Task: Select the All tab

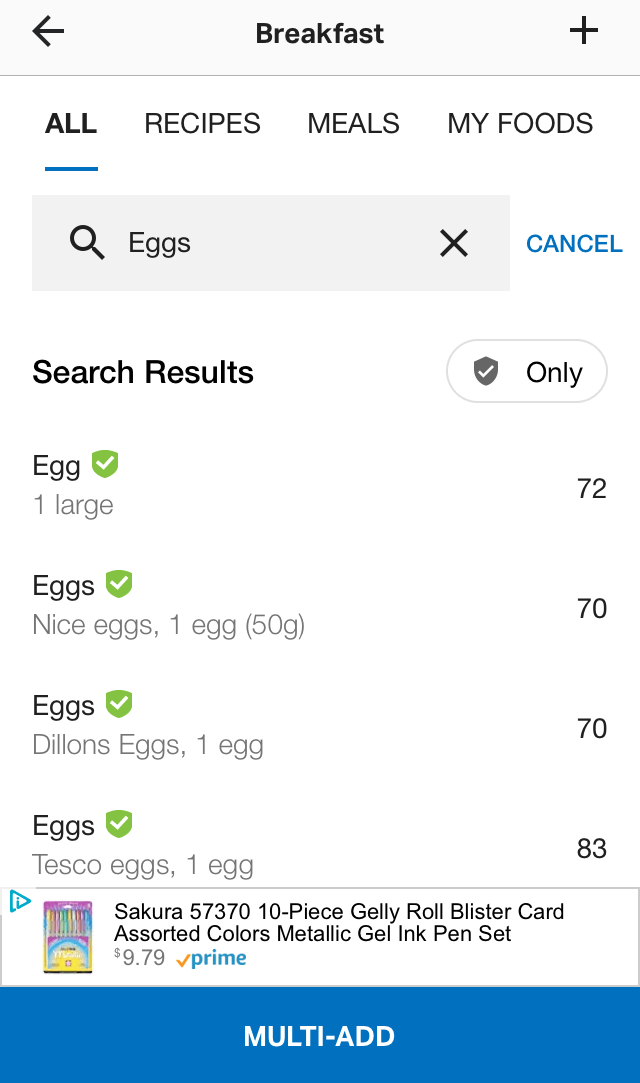Action: (x=71, y=124)
